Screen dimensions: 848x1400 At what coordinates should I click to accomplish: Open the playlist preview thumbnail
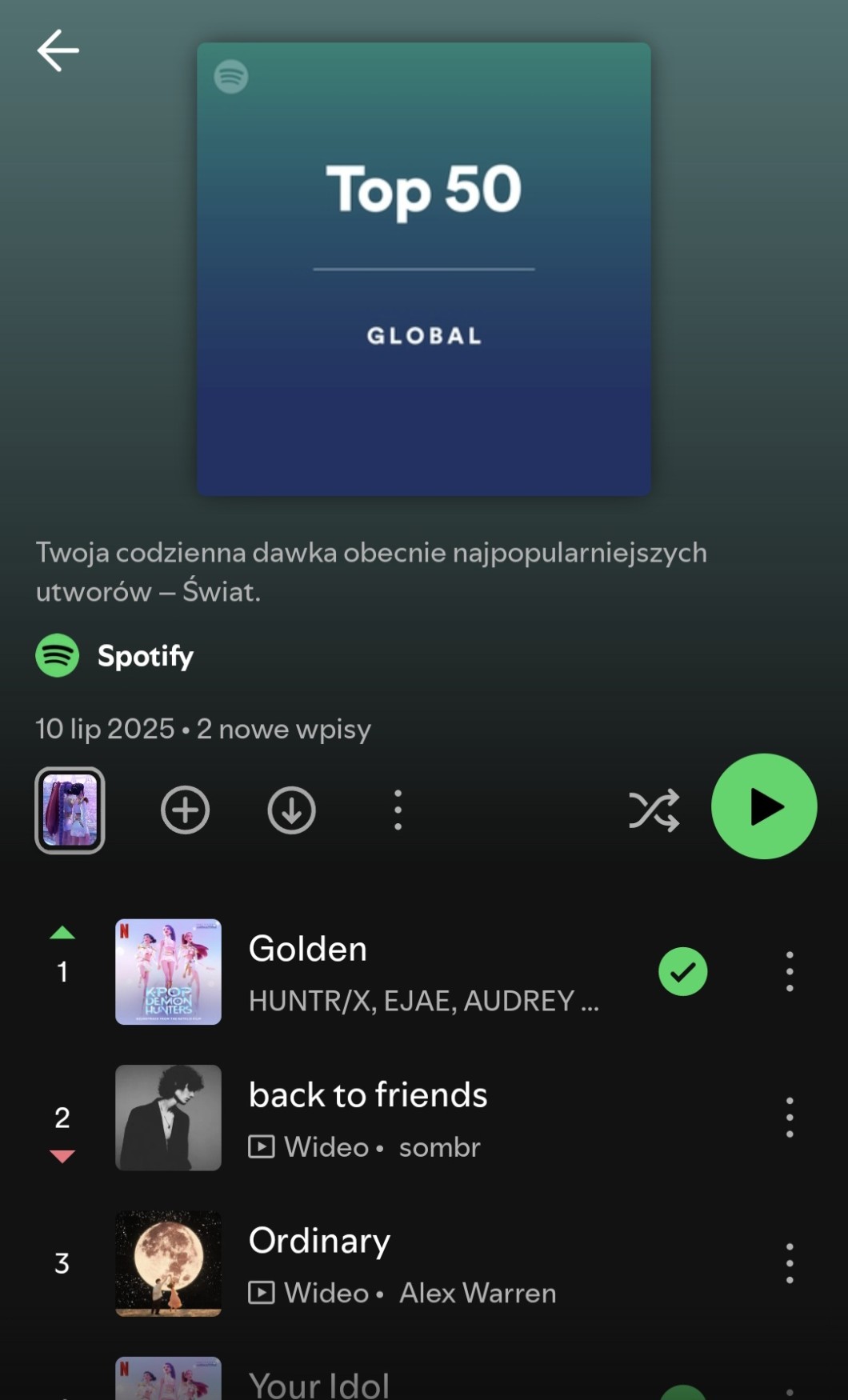(70, 810)
